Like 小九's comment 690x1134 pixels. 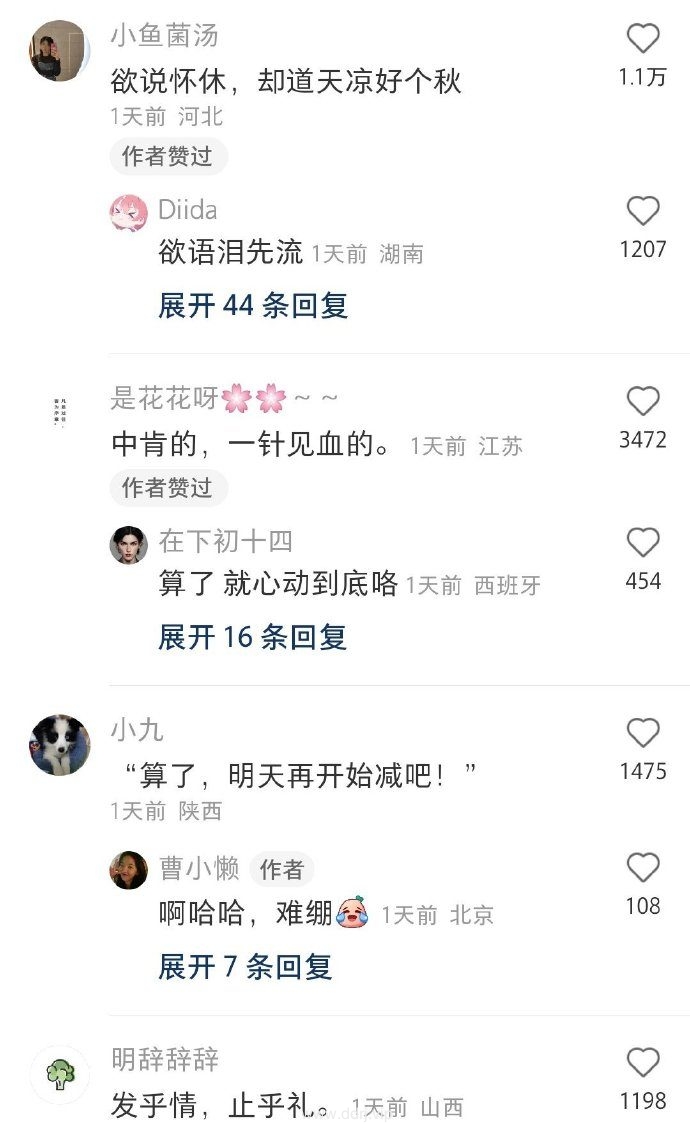643,733
